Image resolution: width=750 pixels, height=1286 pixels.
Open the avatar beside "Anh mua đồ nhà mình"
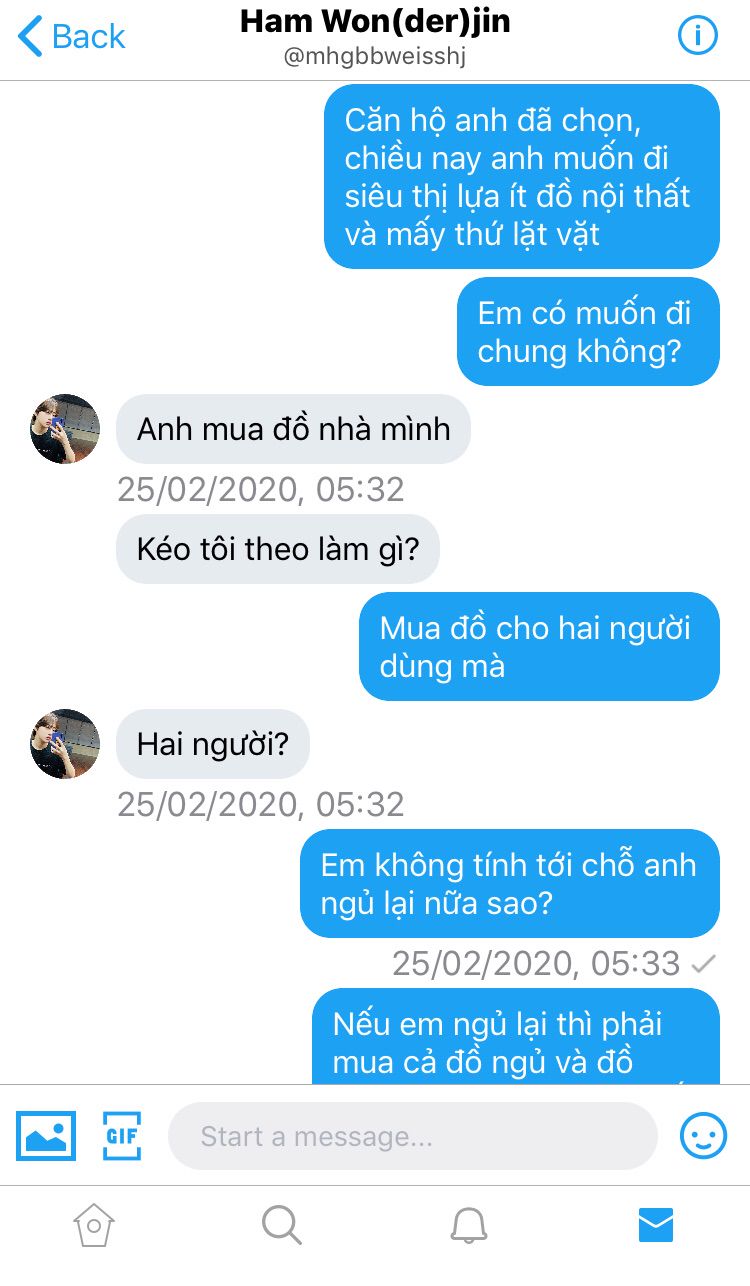(x=65, y=429)
